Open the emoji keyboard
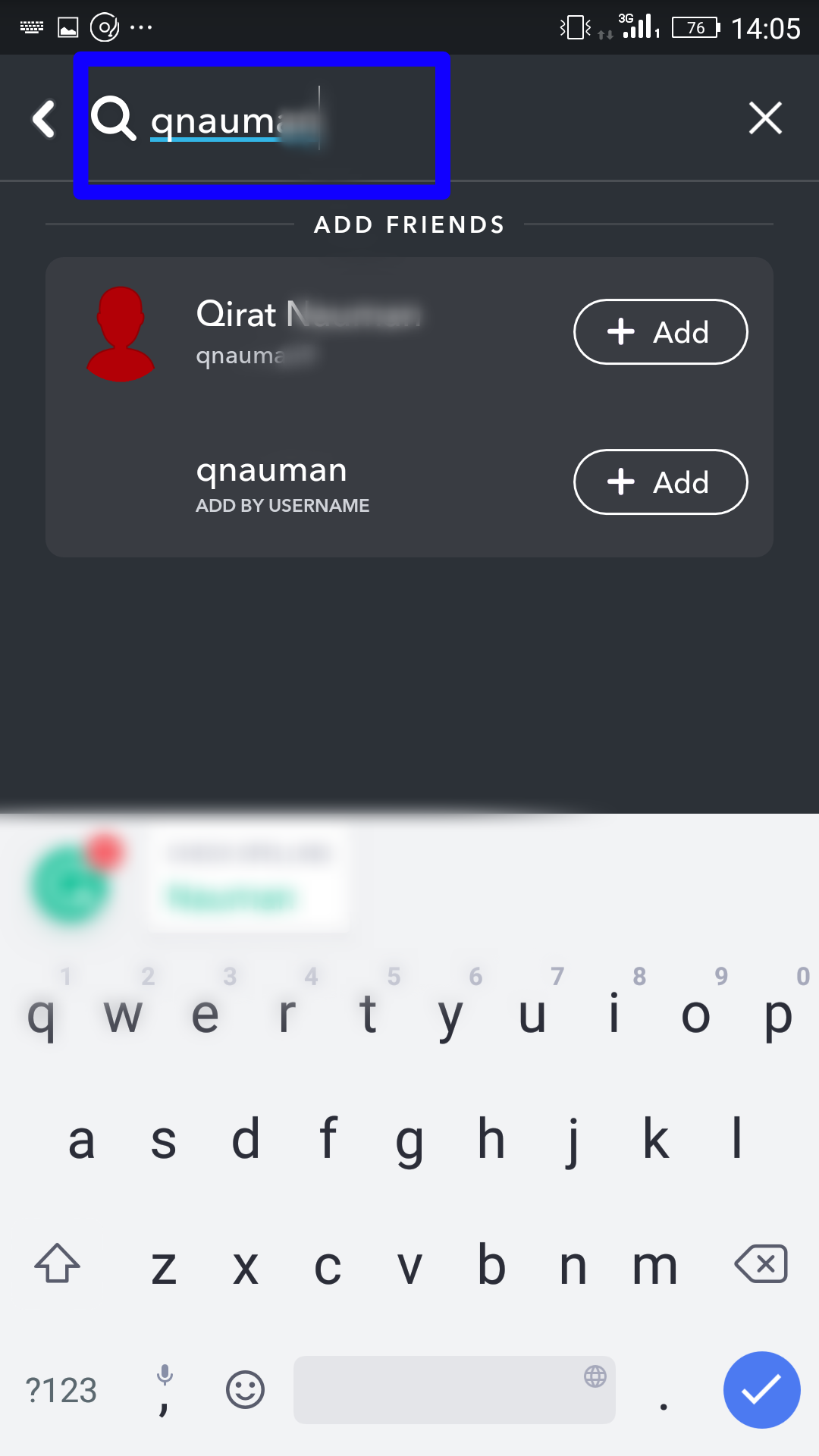Viewport: 819px width, 1456px height. pyautogui.click(x=245, y=1390)
